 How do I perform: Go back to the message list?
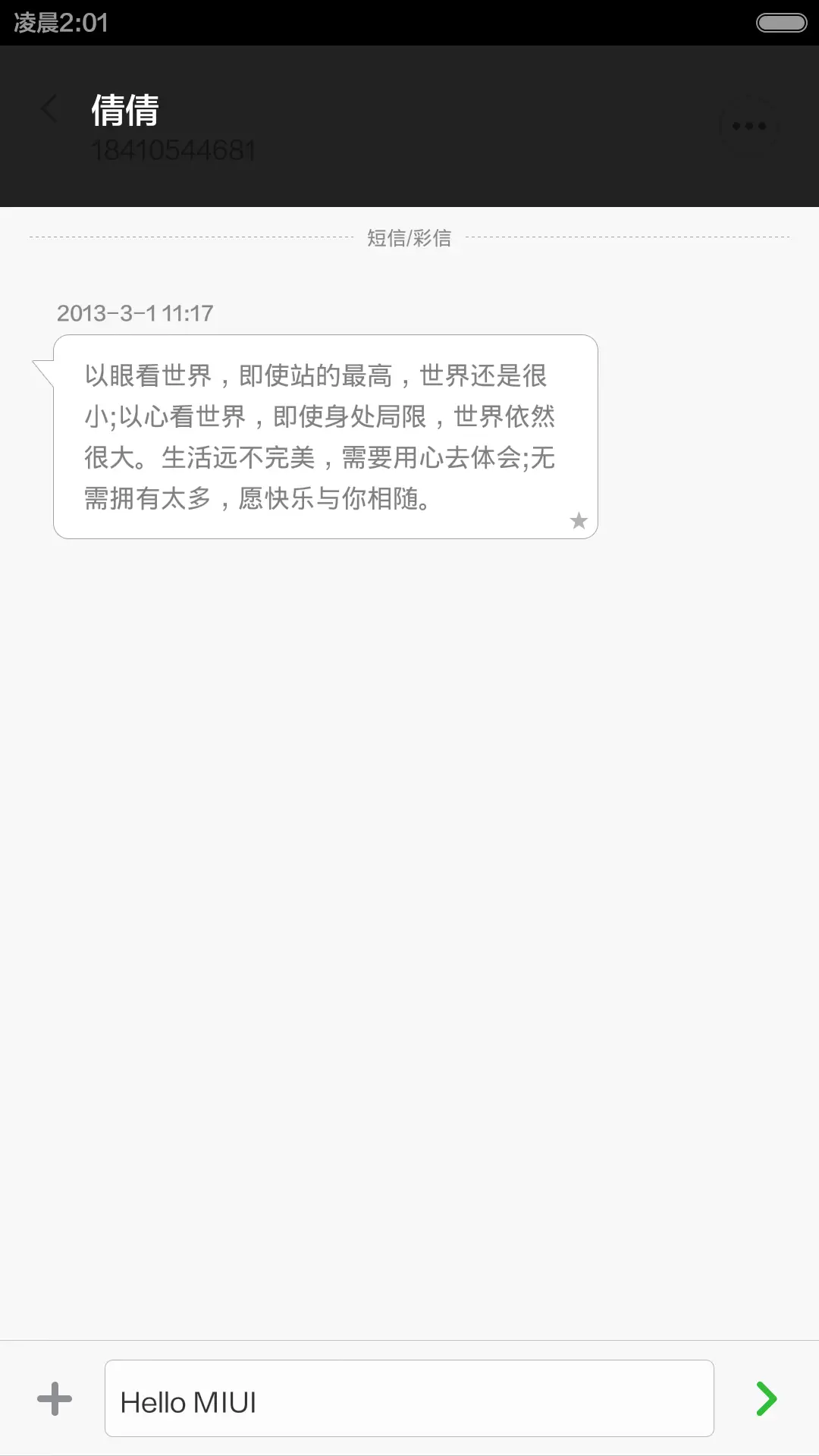[49, 110]
